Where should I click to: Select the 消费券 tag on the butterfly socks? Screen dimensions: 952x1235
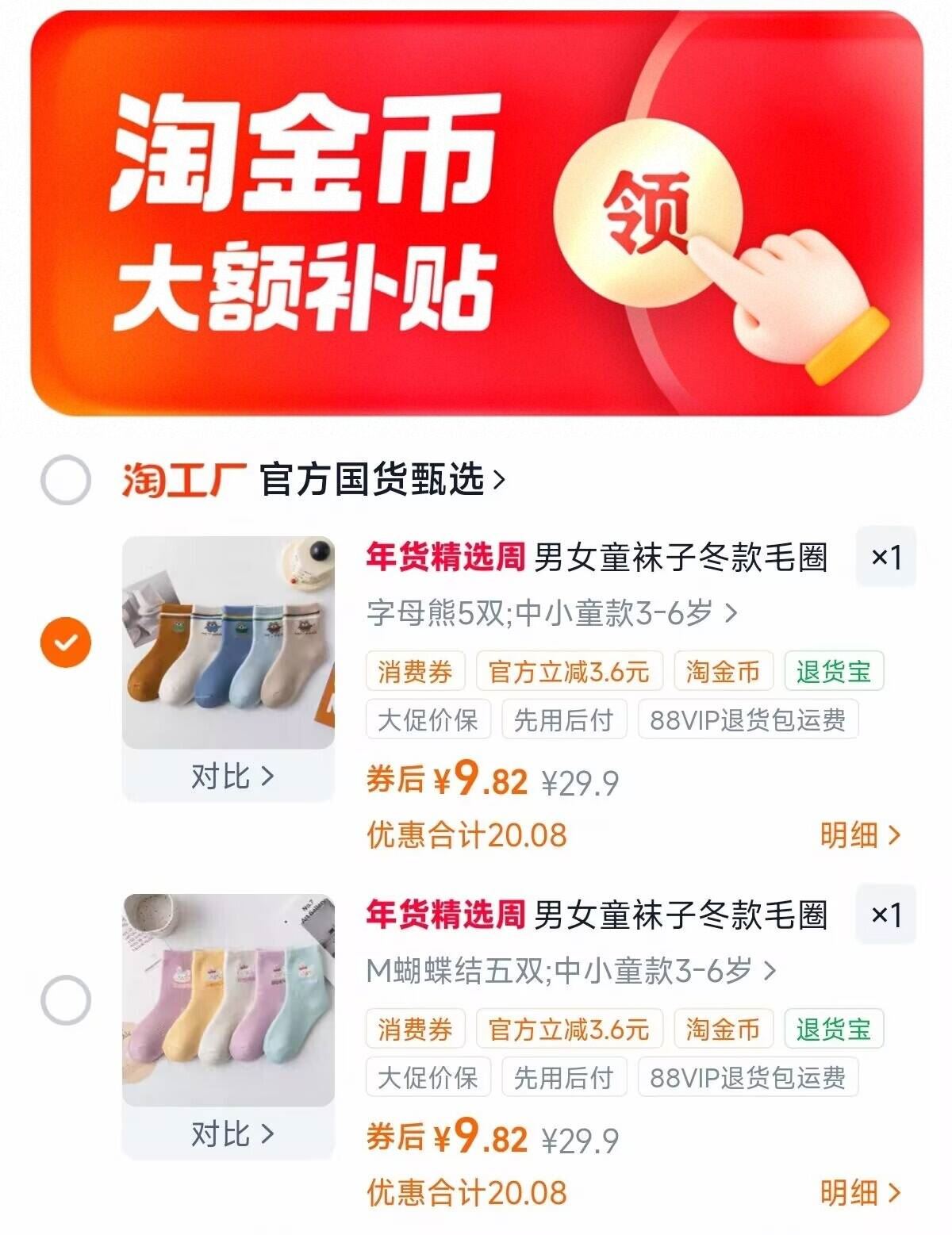click(414, 1027)
